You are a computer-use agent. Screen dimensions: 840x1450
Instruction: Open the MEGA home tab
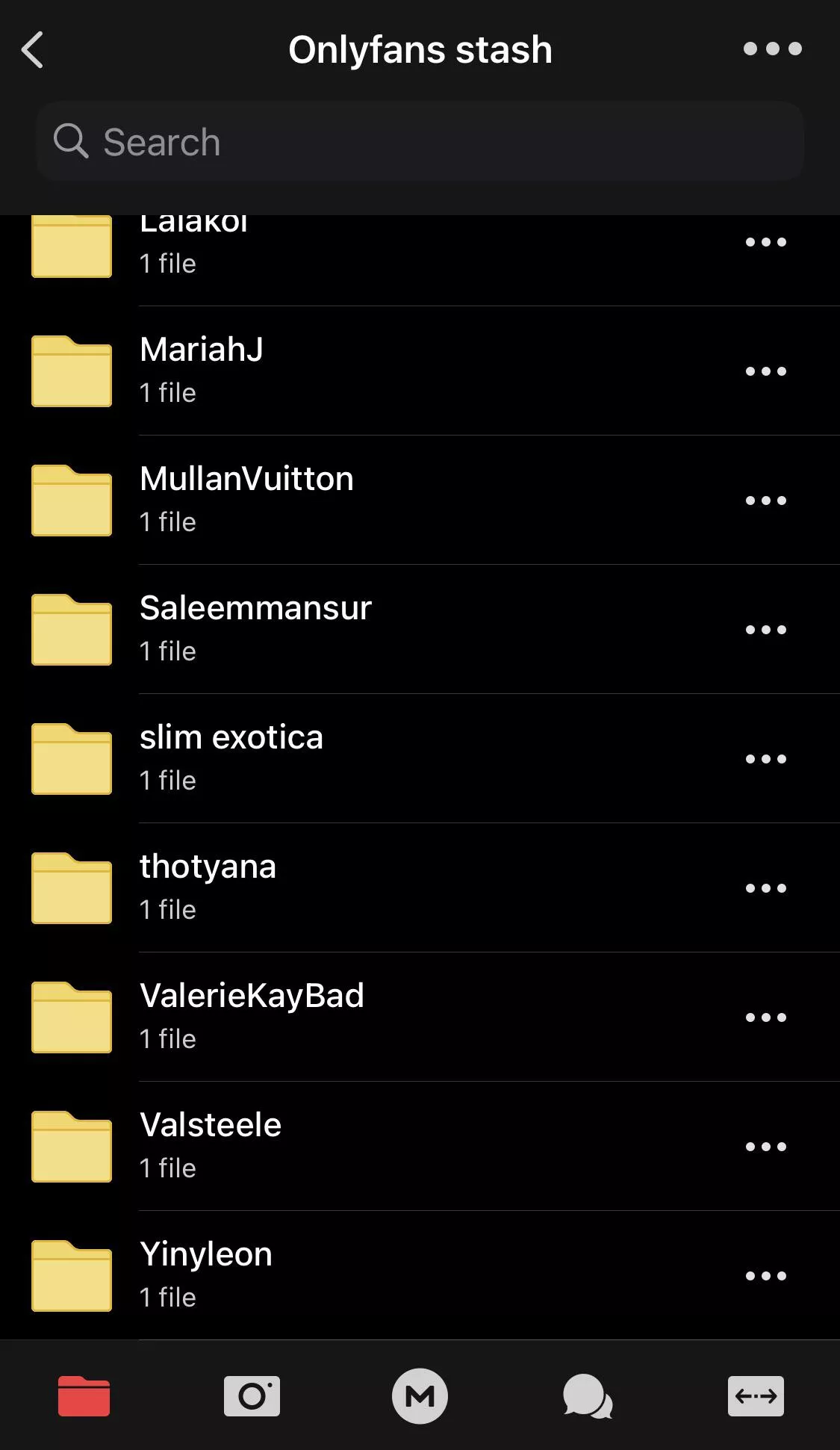point(420,1395)
